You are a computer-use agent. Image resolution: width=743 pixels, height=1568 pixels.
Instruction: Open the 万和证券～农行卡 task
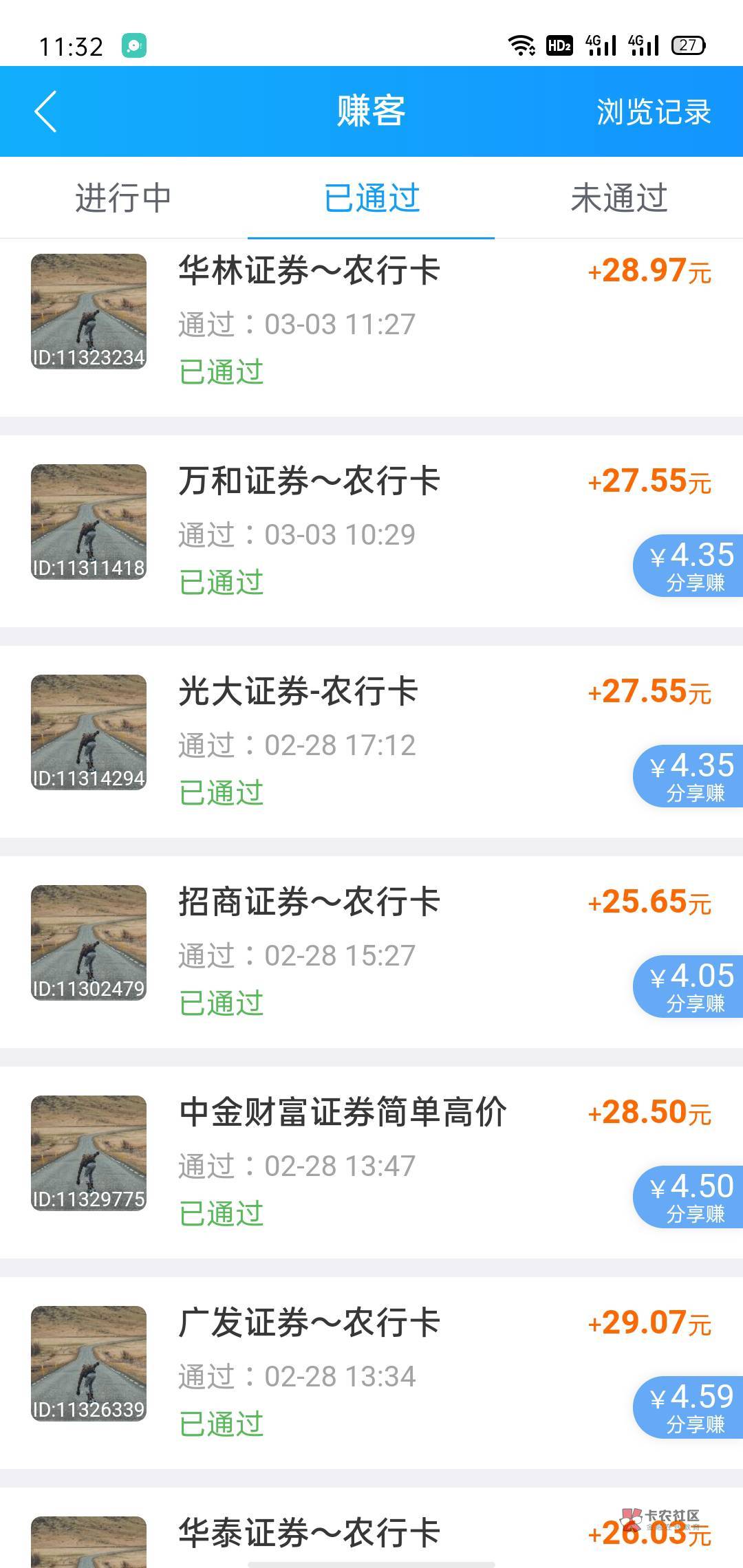pyautogui.click(x=309, y=481)
